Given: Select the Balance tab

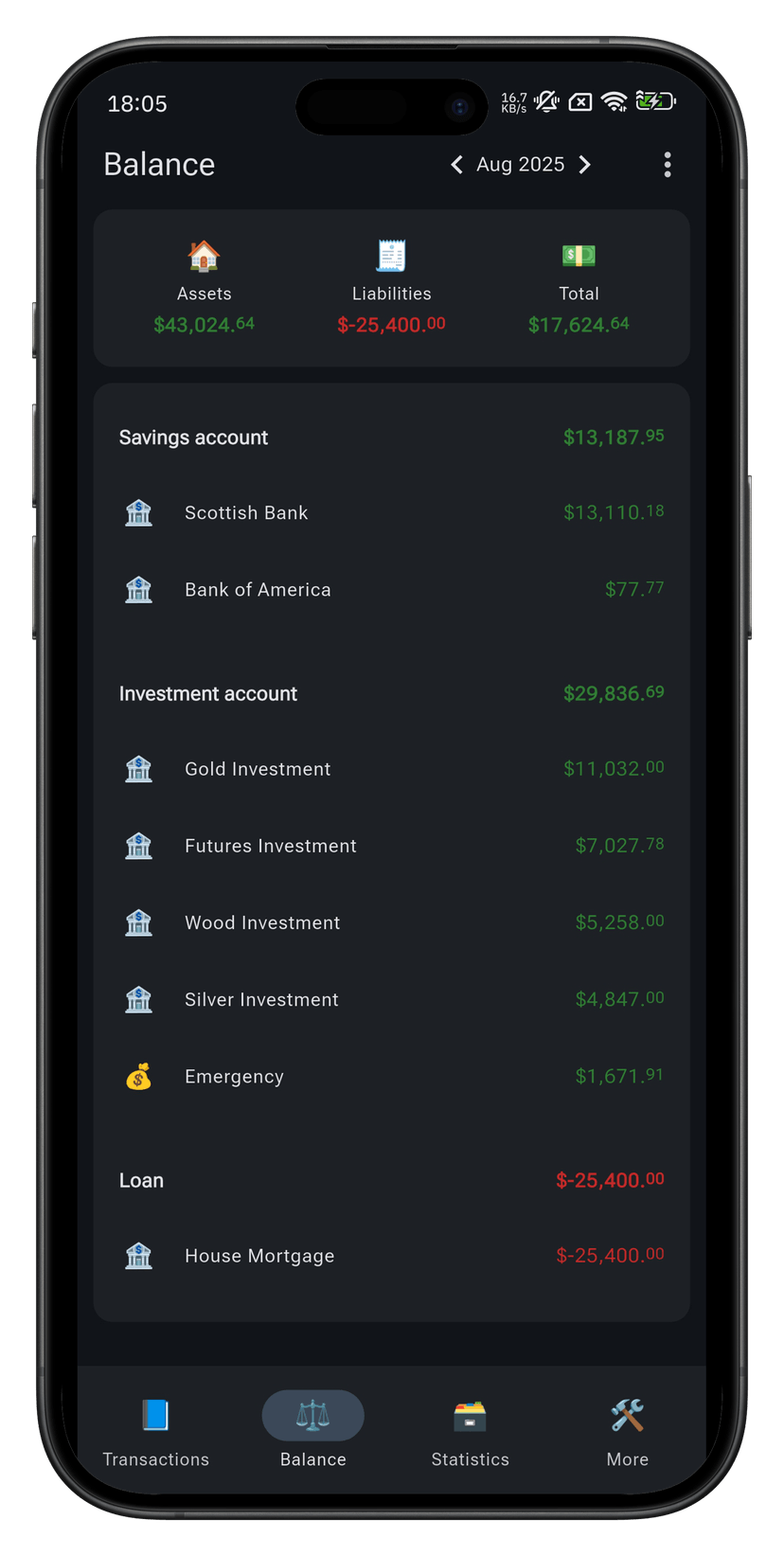Looking at the screenshot, I should (312, 1432).
